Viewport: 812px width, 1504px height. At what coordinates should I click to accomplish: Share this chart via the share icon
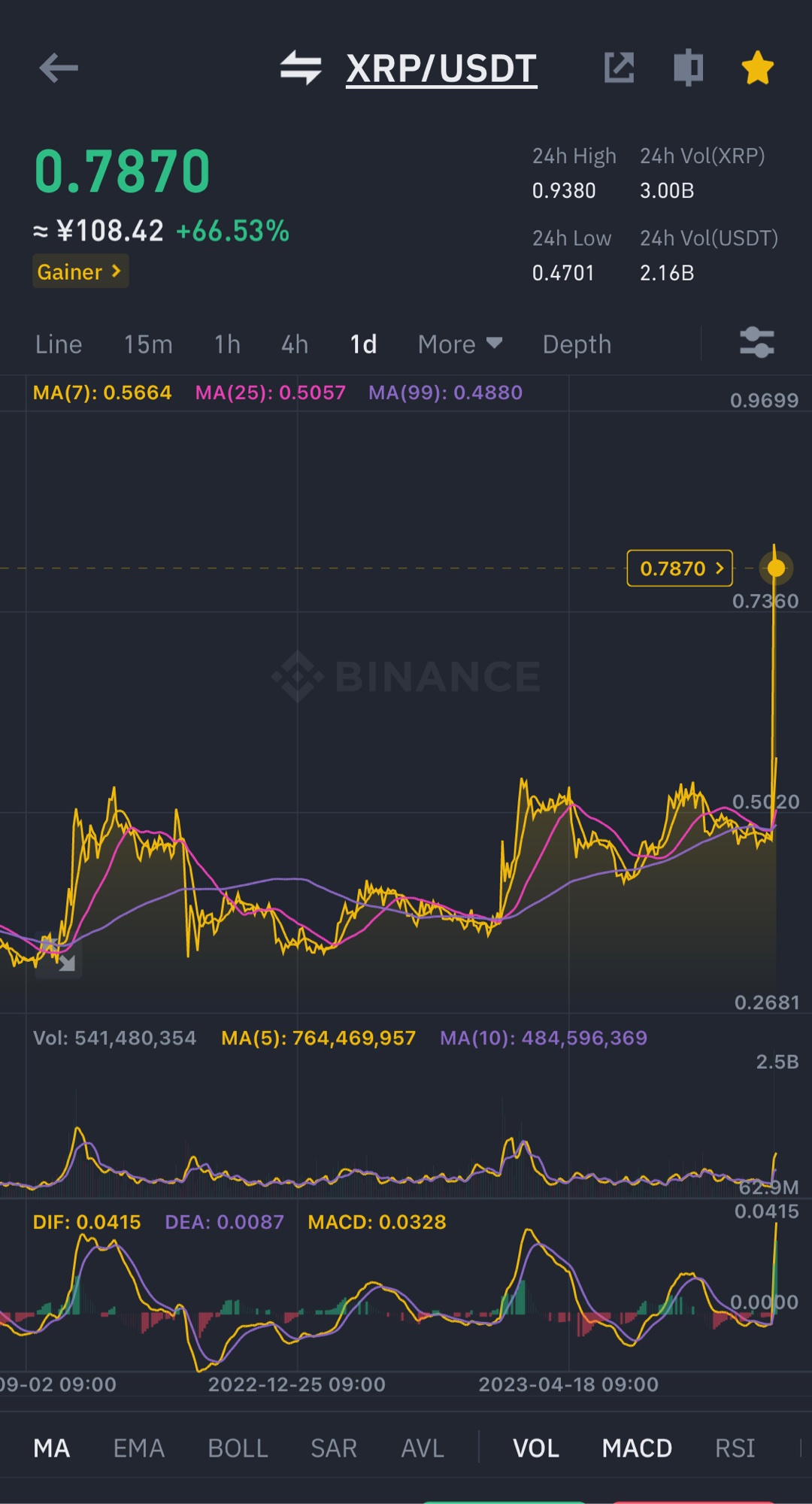(619, 68)
